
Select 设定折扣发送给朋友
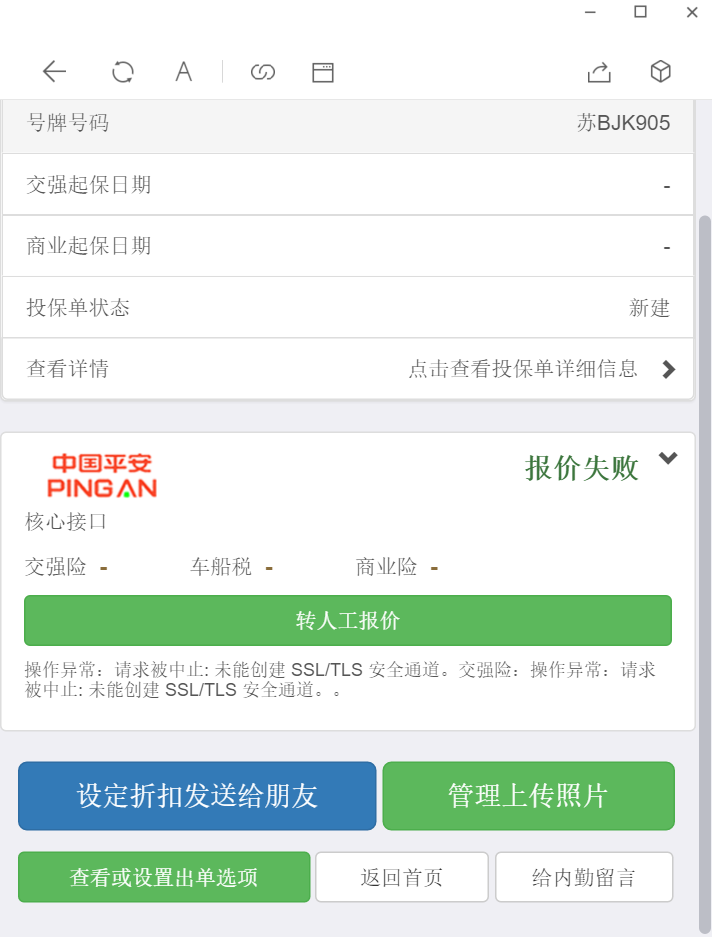point(197,796)
